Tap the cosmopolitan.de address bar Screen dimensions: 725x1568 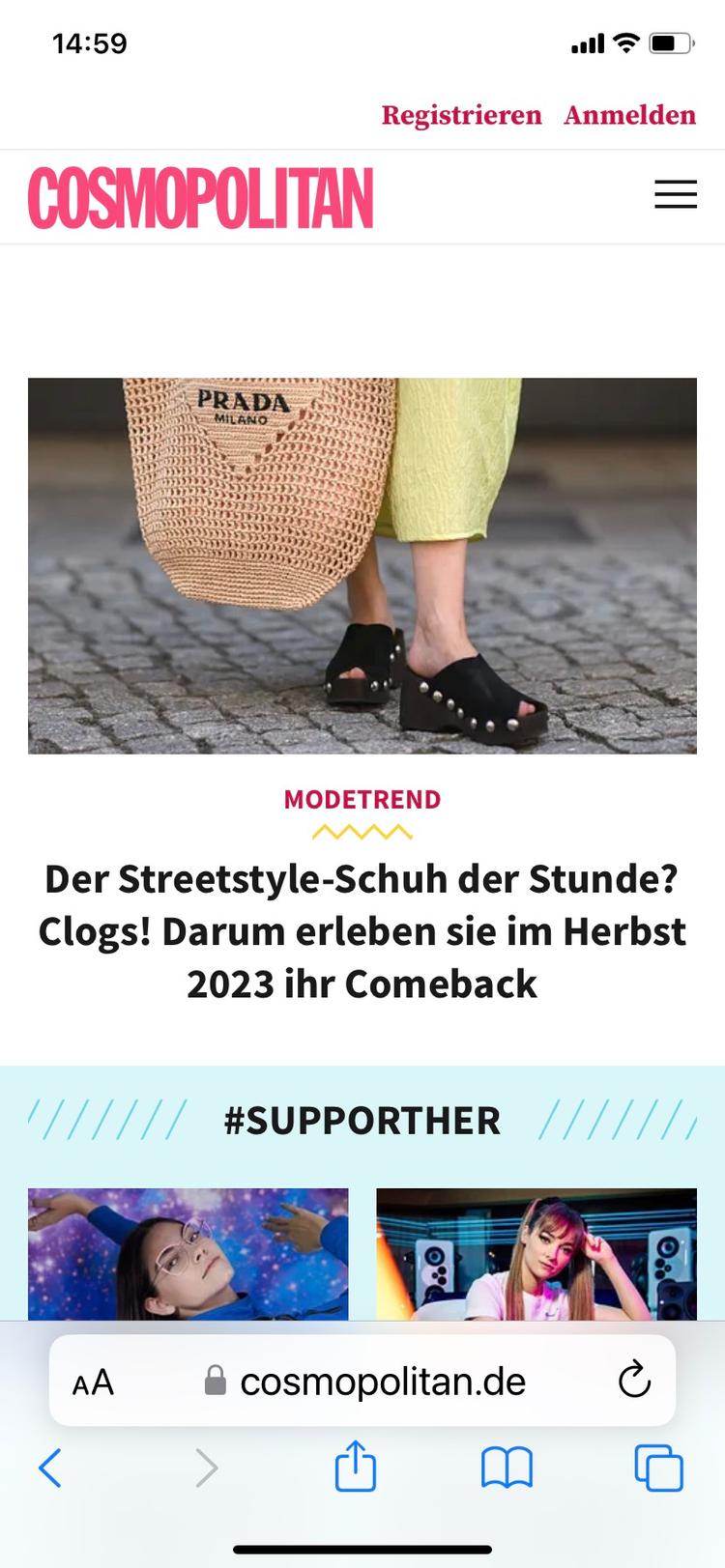[x=382, y=1382]
